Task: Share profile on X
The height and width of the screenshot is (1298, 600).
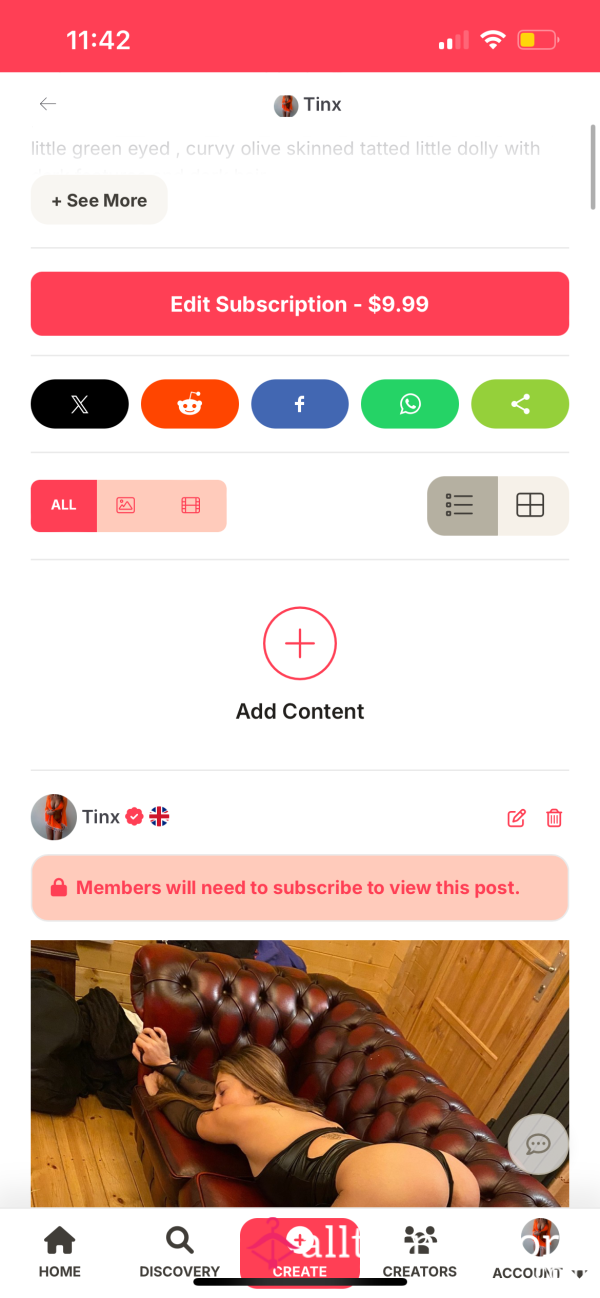Action: click(x=80, y=404)
